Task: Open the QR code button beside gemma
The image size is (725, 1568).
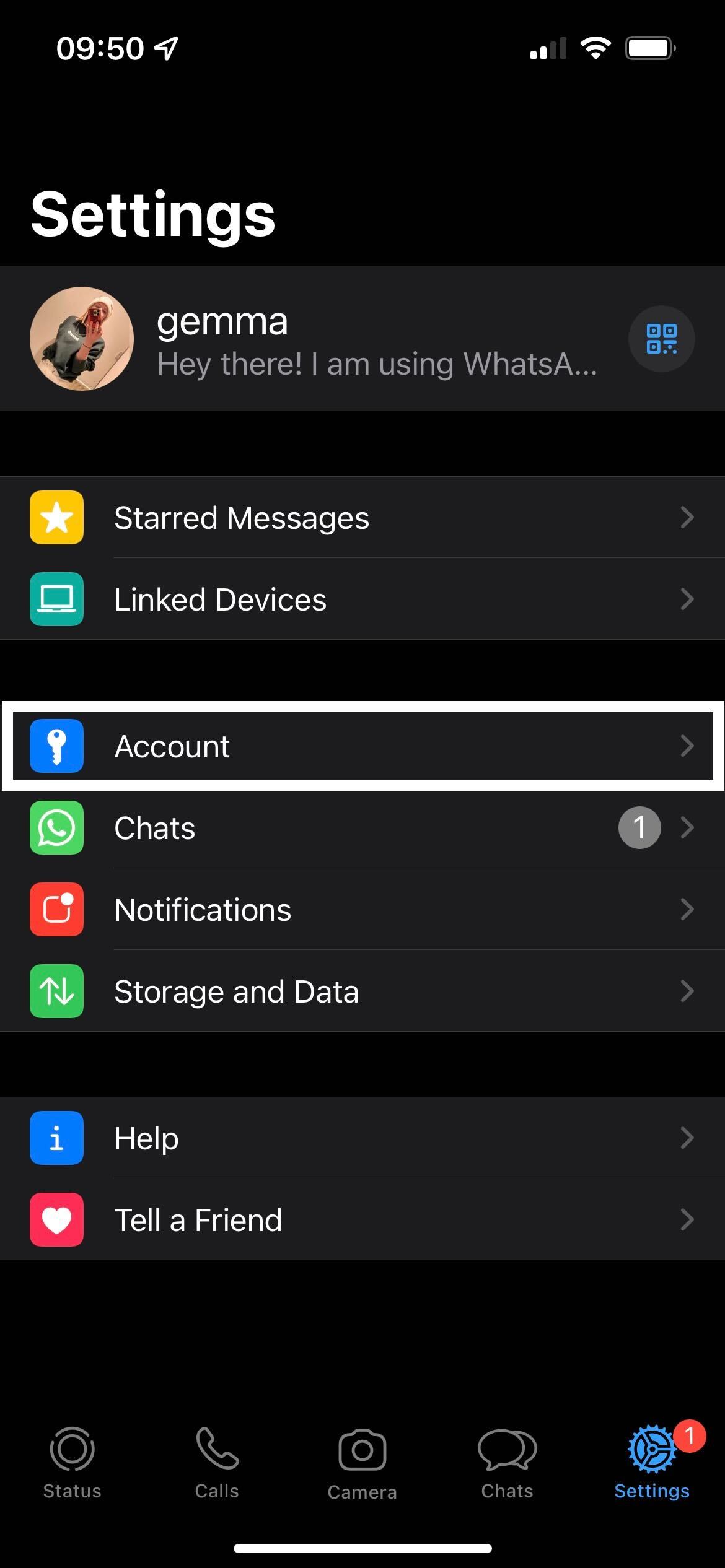Action: (x=661, y=339)
